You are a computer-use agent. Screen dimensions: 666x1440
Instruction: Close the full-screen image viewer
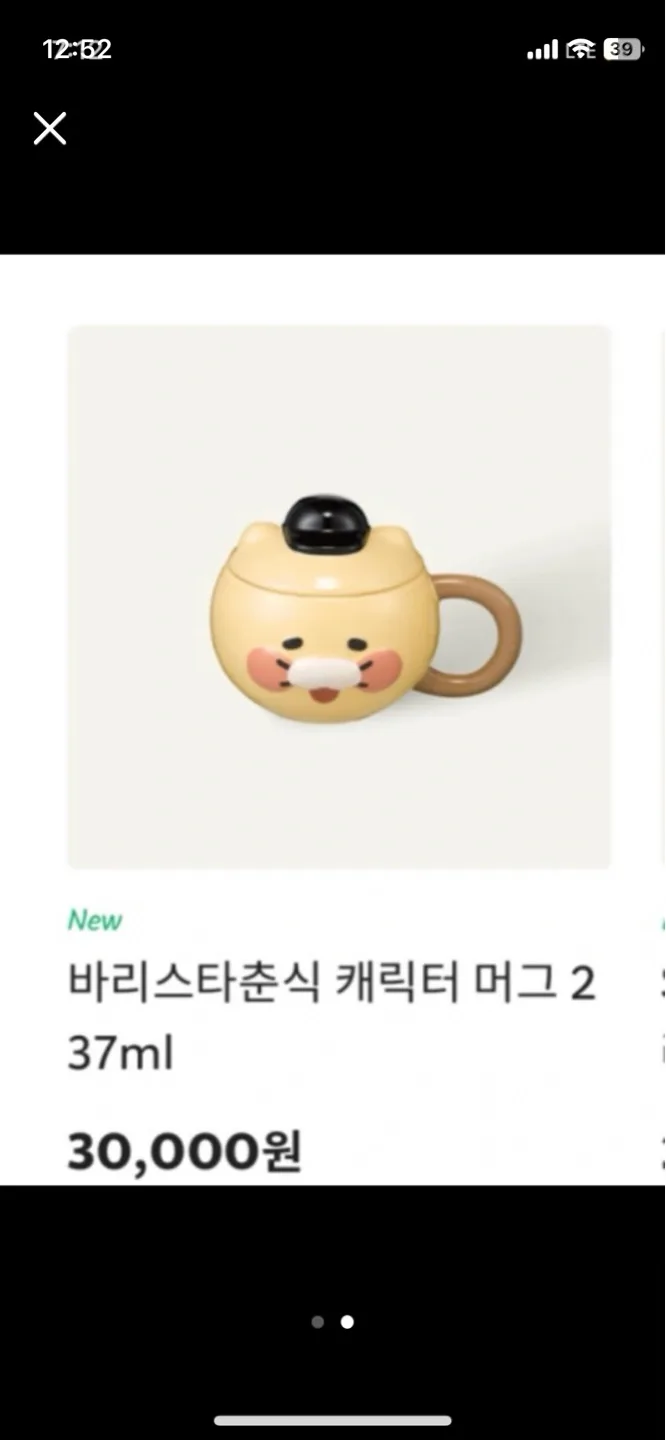(x=49, y=129)
